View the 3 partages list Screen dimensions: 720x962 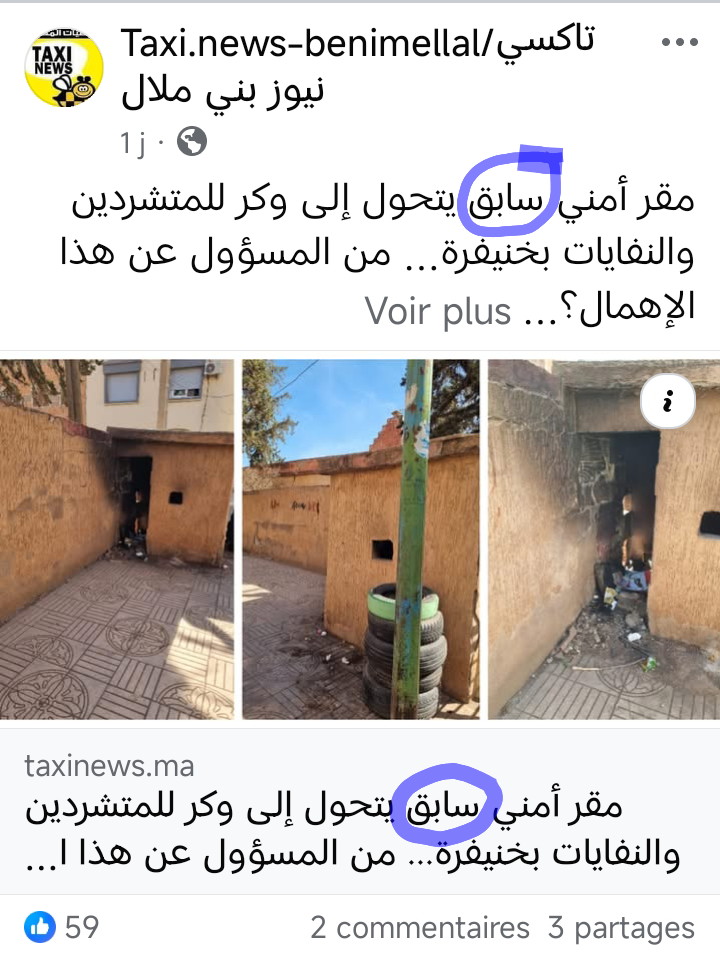620,927
